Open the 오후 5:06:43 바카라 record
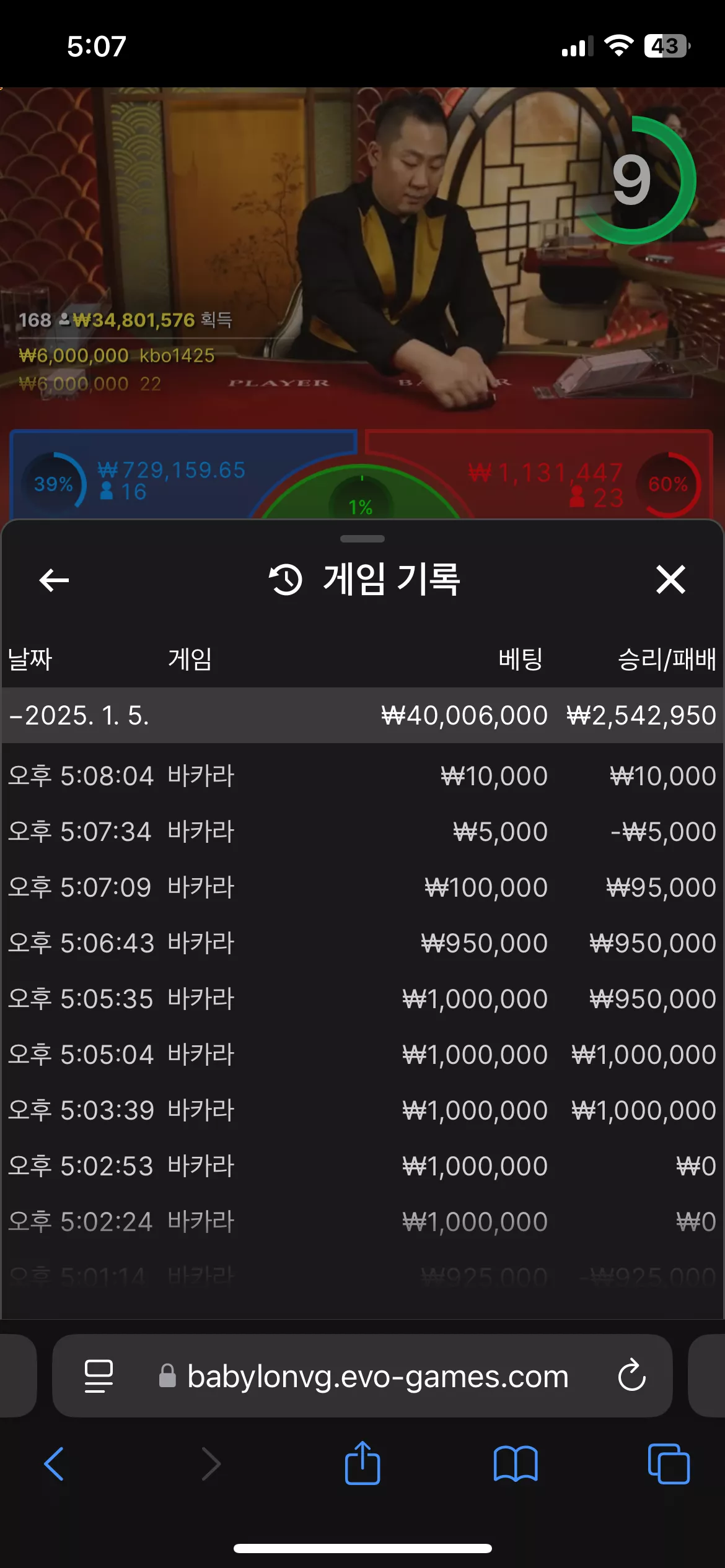 (x=362, y=943)
